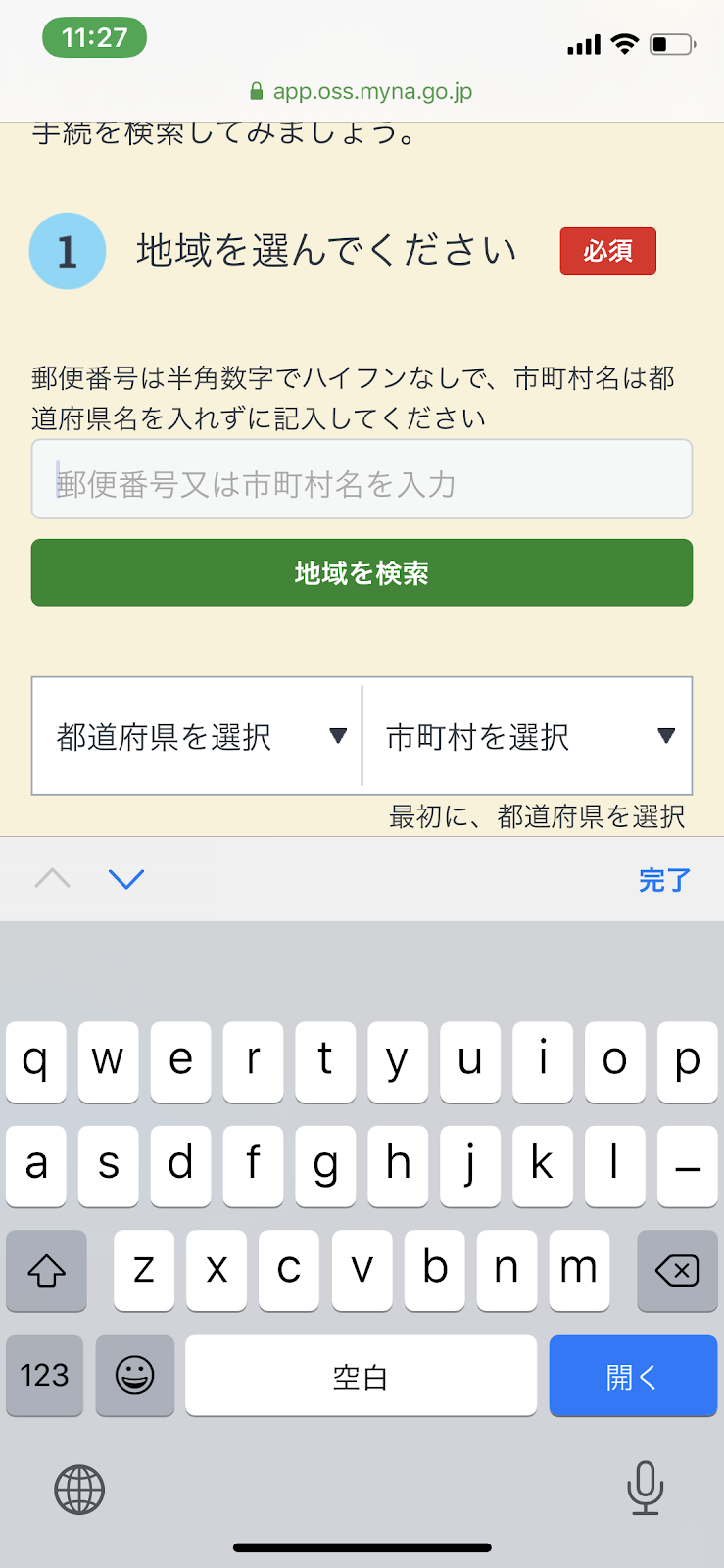Jump to next field with down arrow
Viewport: 724px width, 1568px height.
tap(126, 879)
